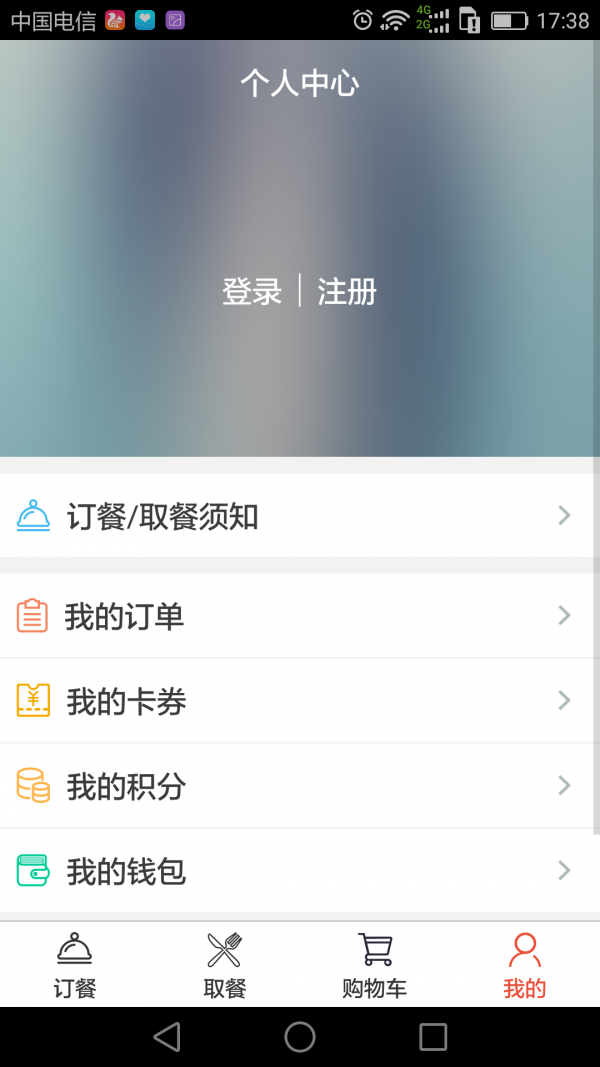Screen dimensions: 600x1067
Task: Switch to the 订餐 tab
Action: click(75, 965)
